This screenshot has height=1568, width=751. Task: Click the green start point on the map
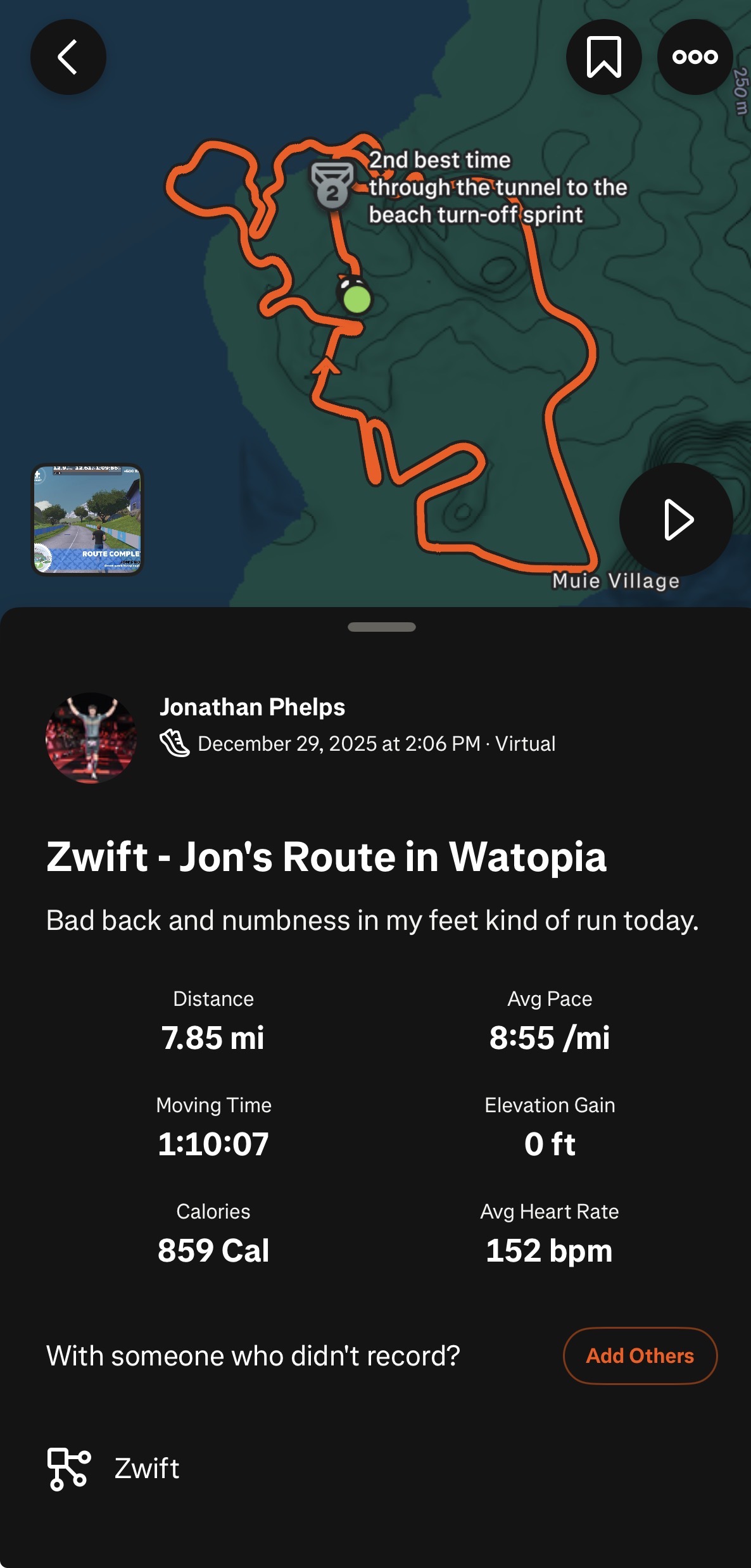click(357, 299)
